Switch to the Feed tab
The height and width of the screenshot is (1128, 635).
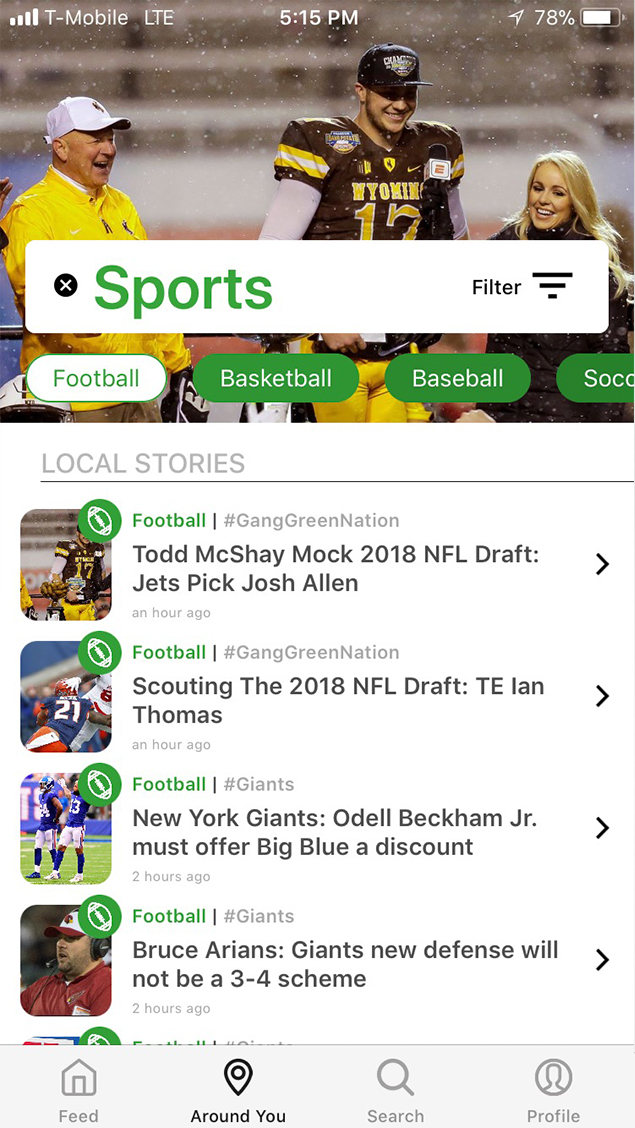click(x=79, y=1090)
